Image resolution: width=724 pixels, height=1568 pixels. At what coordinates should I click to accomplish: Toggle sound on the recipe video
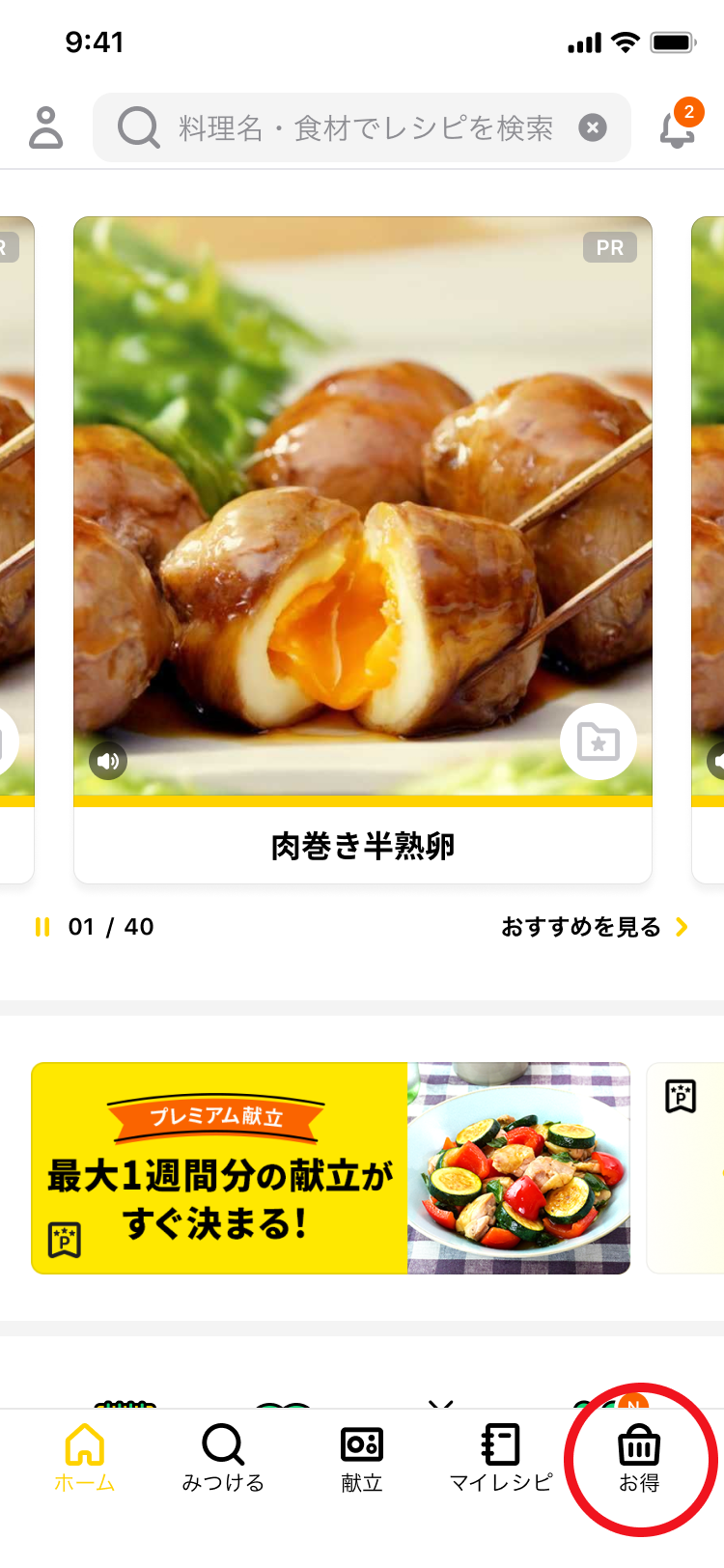(x=108, y=761)
